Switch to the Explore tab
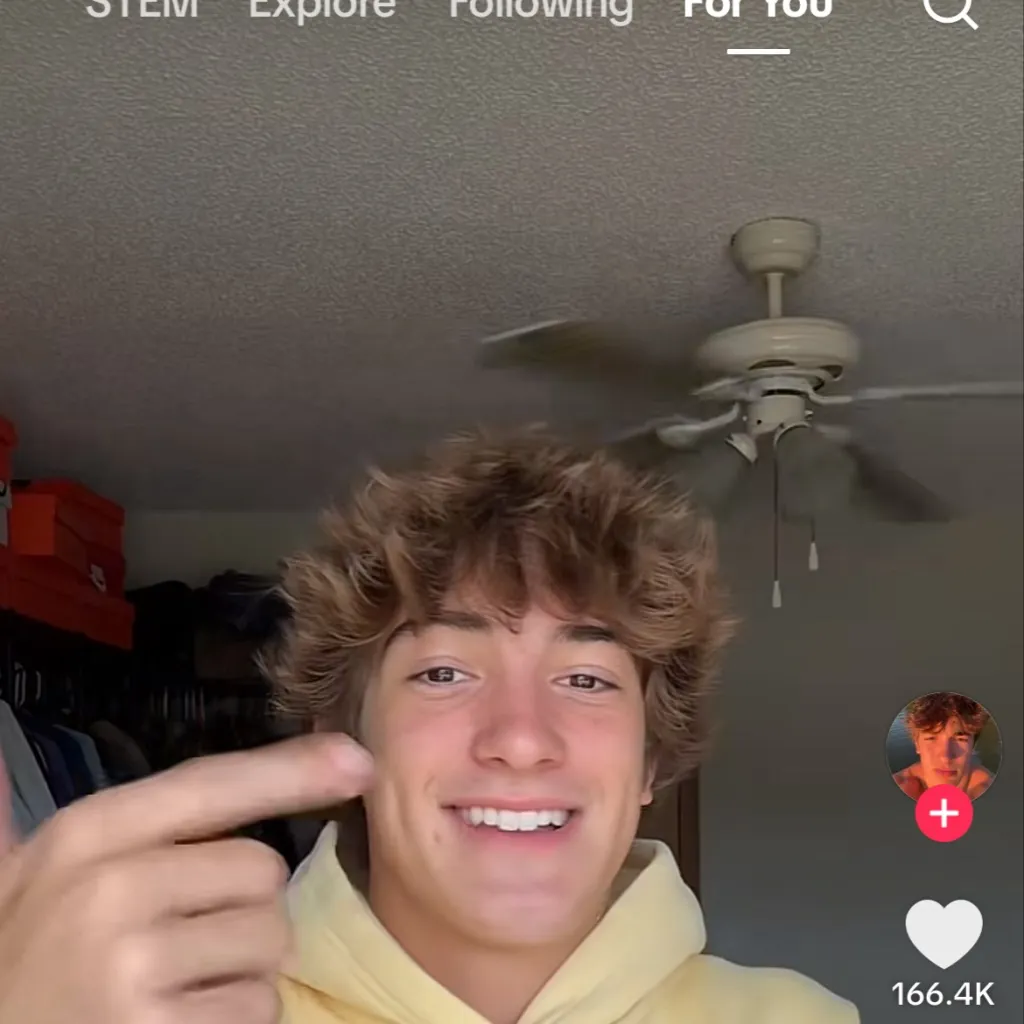The height and width of the screenshot is (1024, 1024). tap(322, 8)
